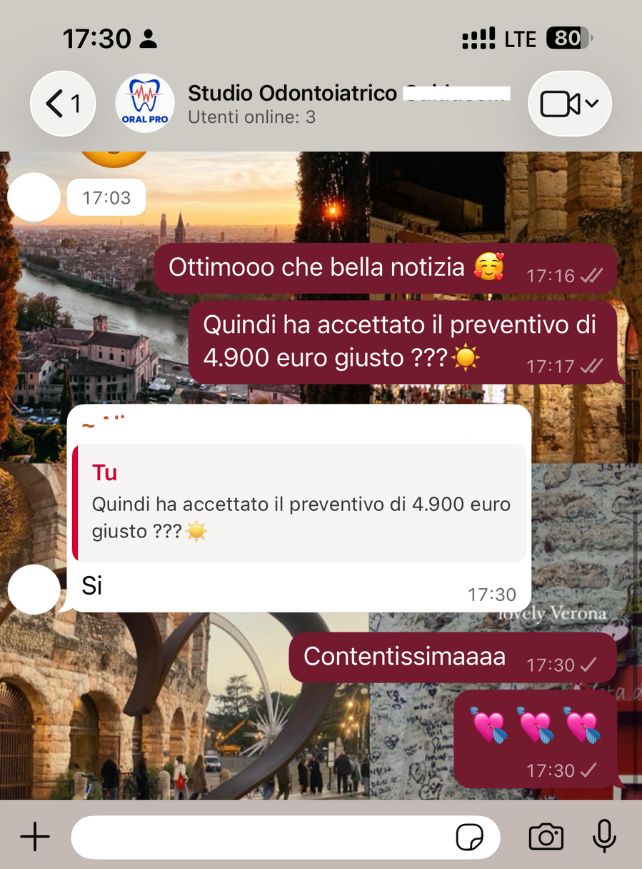Open the camera to take a photo
The height and width of the screenshot is (869, 642).
(546, 836)
